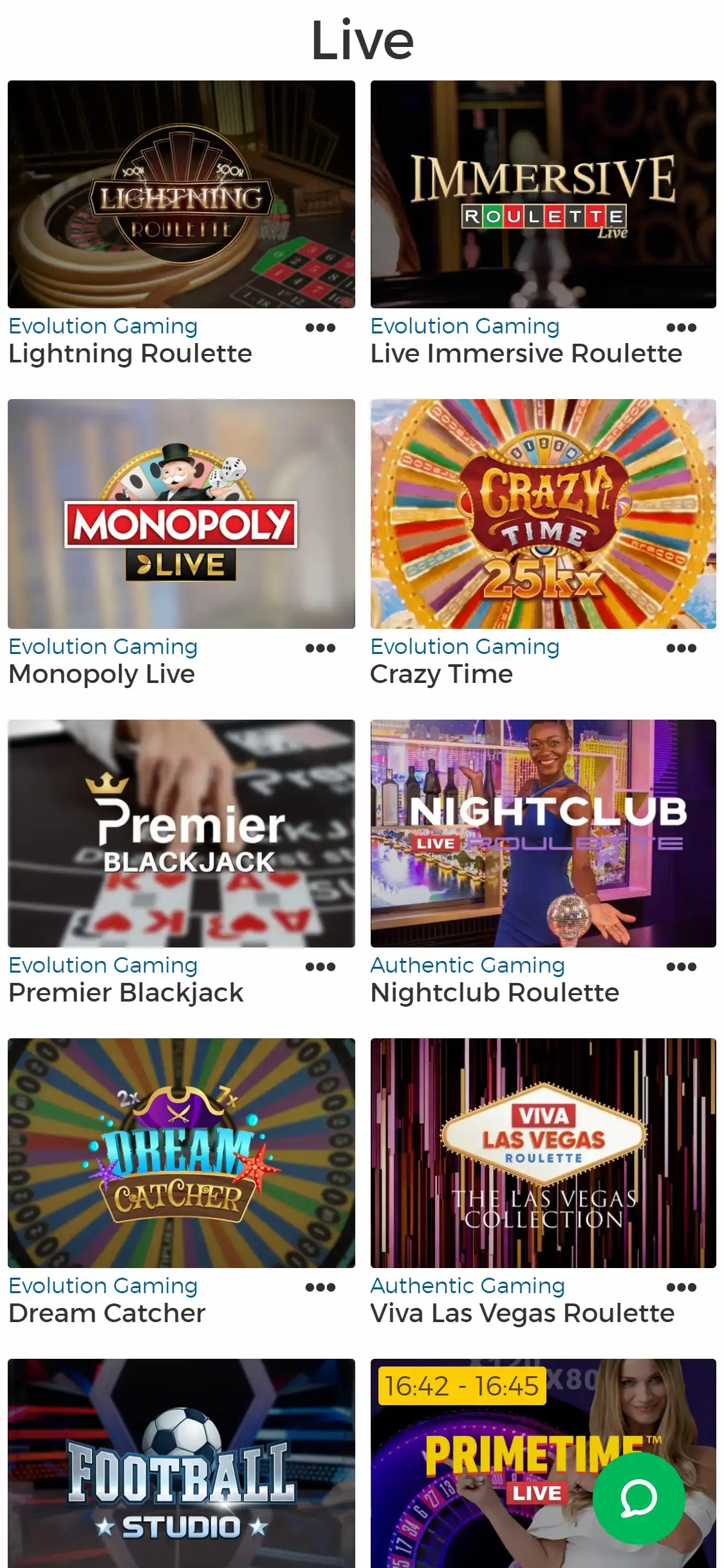This screenshot has height=1568, width=724.
Task: Launch the Monopoly Live game
Action: 181,513
